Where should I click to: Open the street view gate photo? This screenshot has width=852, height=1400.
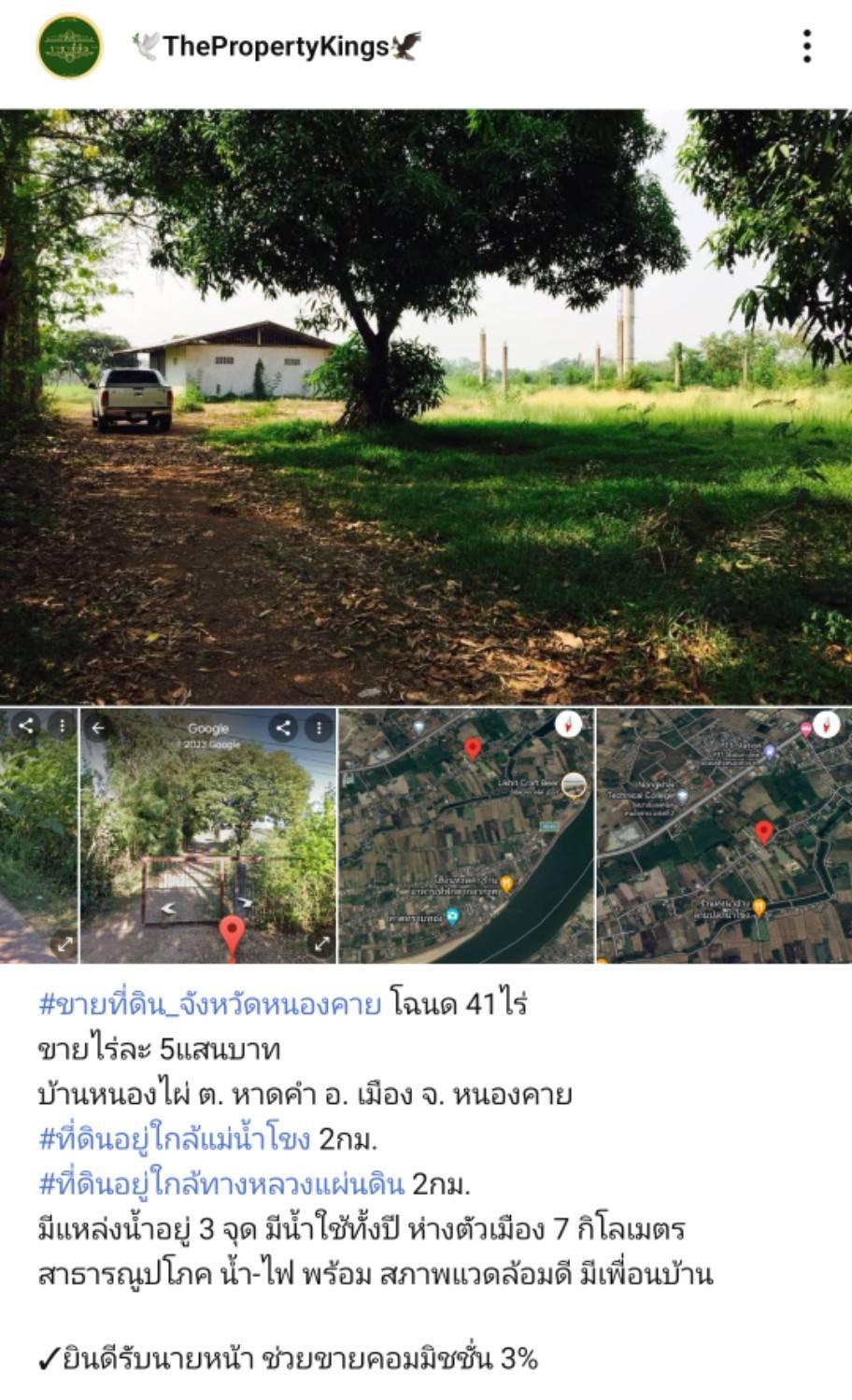point(208,836)
